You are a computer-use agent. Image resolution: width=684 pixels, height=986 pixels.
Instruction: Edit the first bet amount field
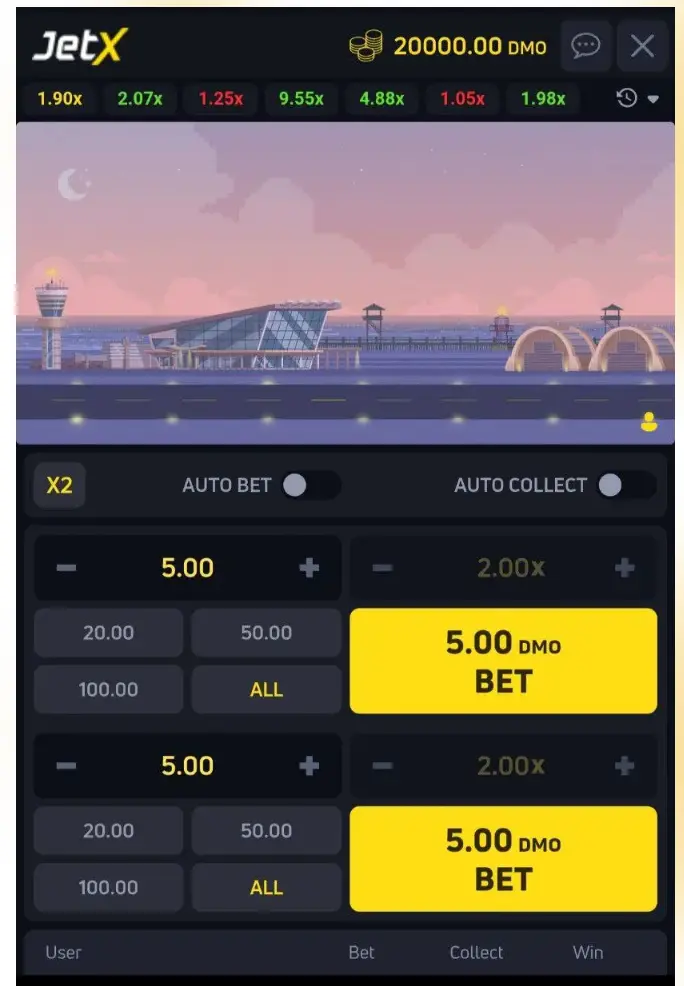[x=187, y=568]
